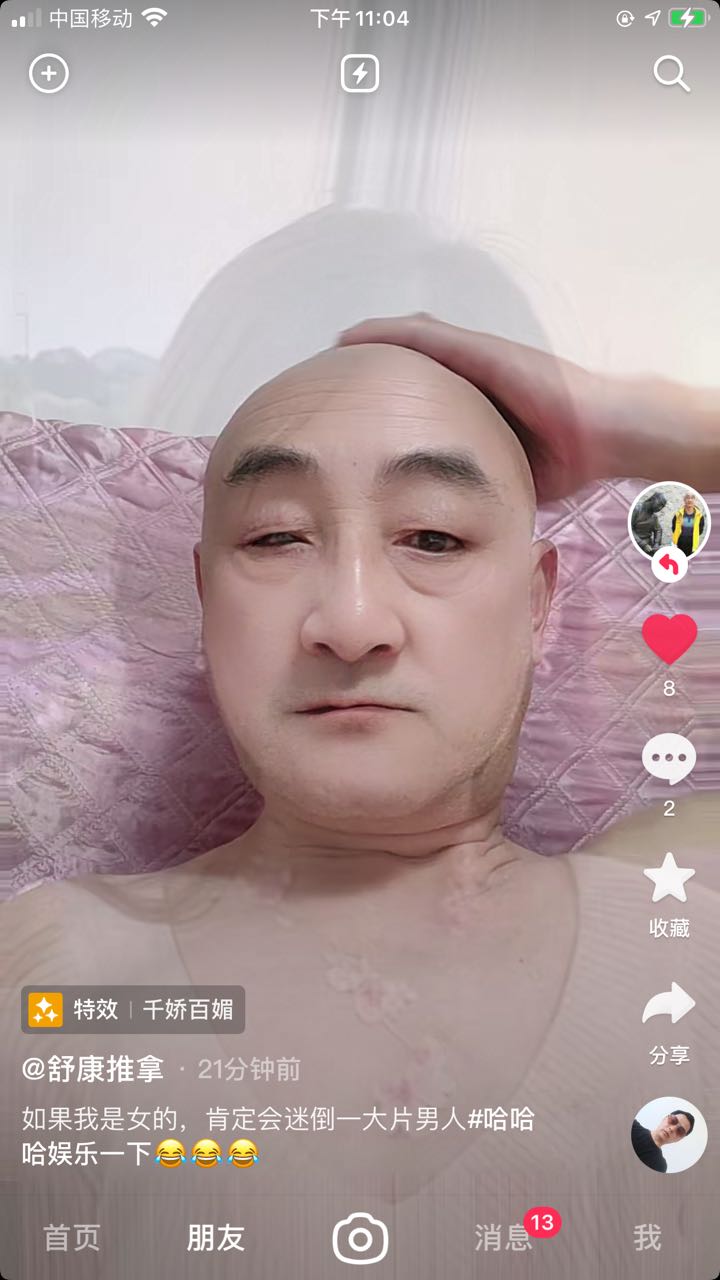Open the comments bubble

pos(669,759)
